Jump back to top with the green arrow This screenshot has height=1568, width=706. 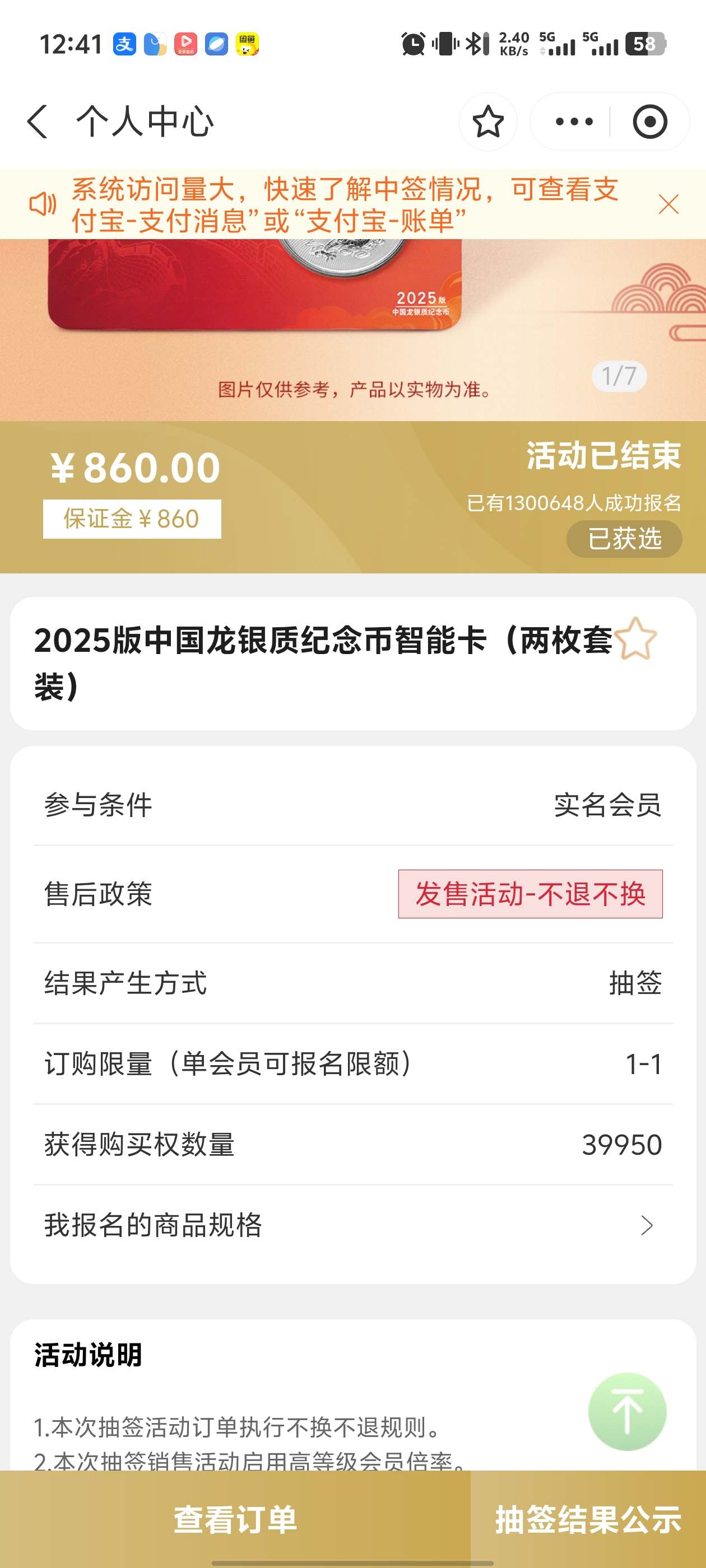point(627,1411)
